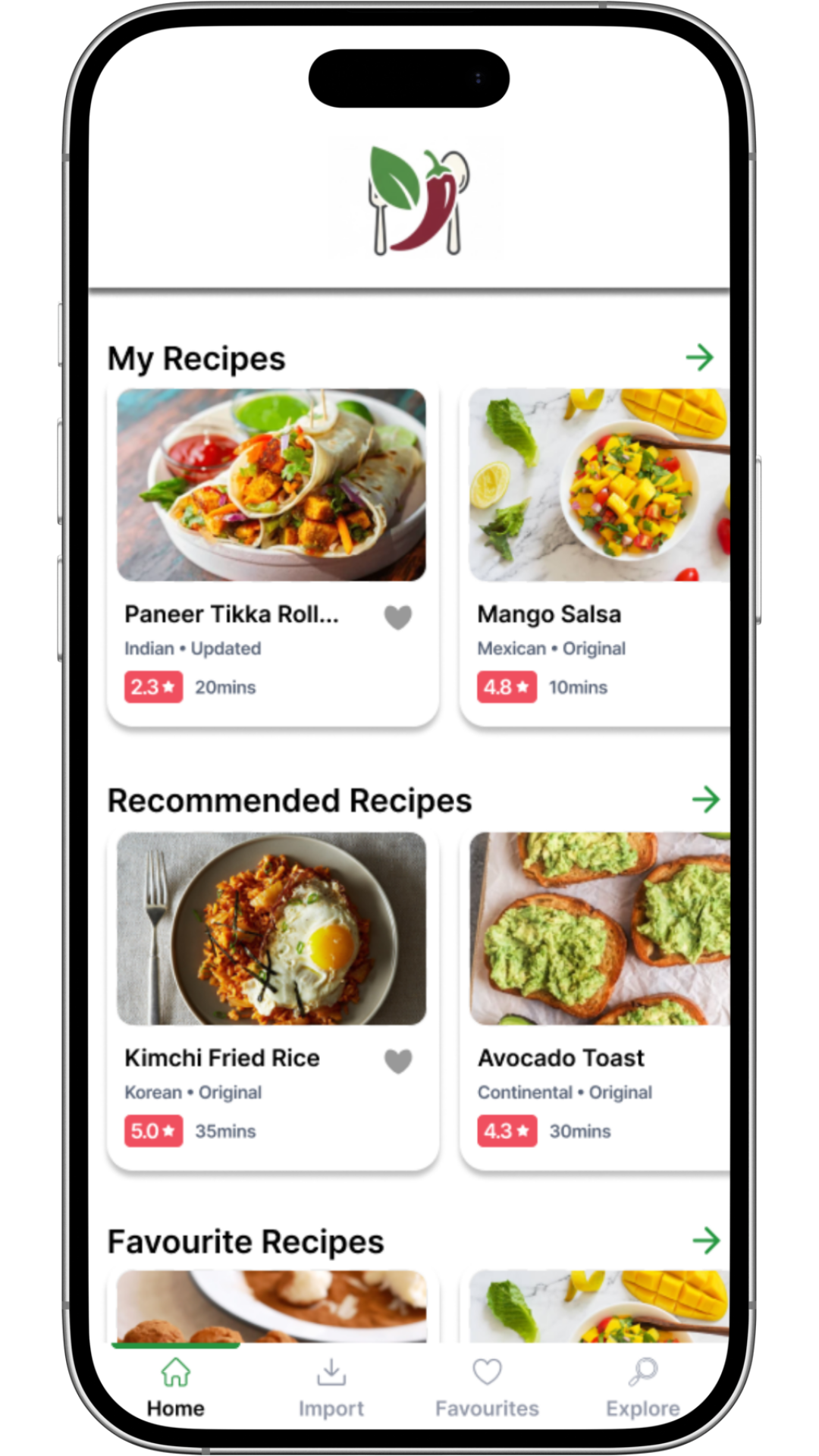This screenshot has height=1456, width=819.
Task: Open the Explore tab
Action: coord(642,1388)
